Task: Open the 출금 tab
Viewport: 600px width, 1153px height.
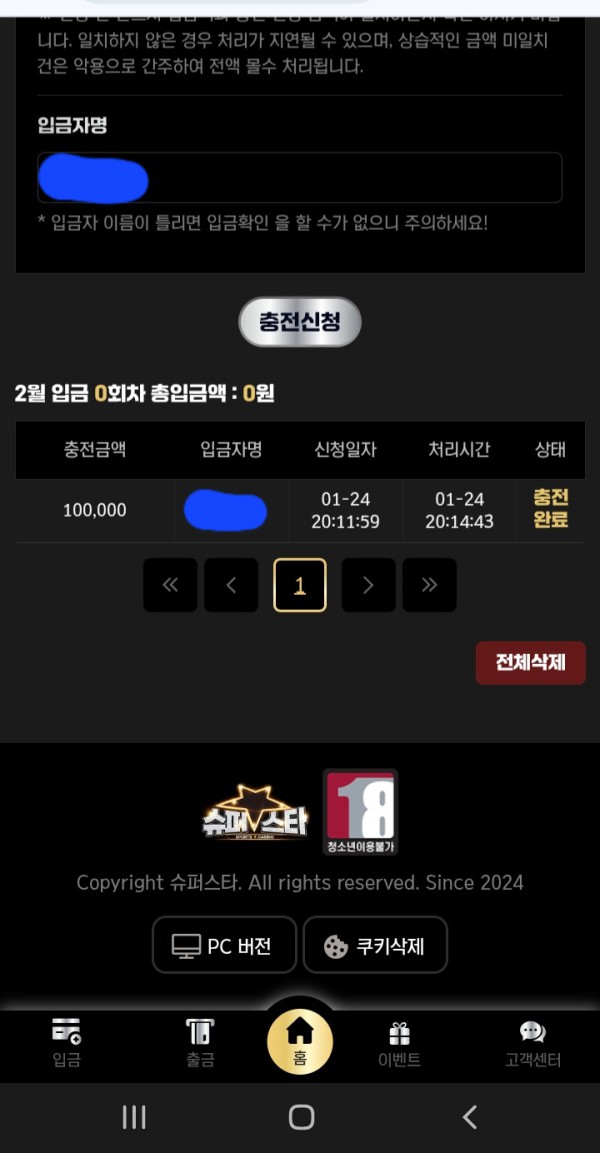Action: [200, 1043]
